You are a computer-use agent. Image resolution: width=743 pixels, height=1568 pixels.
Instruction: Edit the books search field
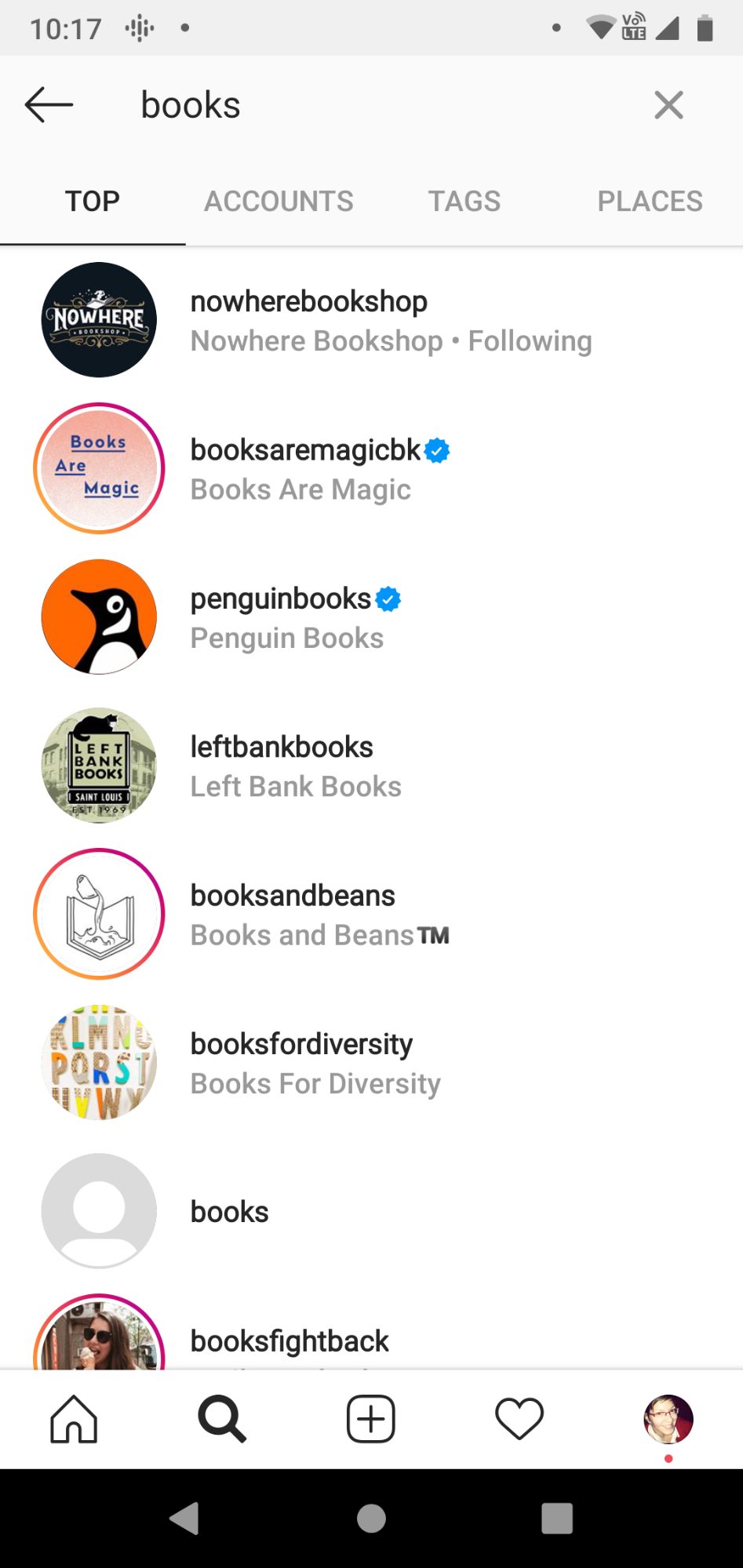pyautogui.click(x=377, y=105)
